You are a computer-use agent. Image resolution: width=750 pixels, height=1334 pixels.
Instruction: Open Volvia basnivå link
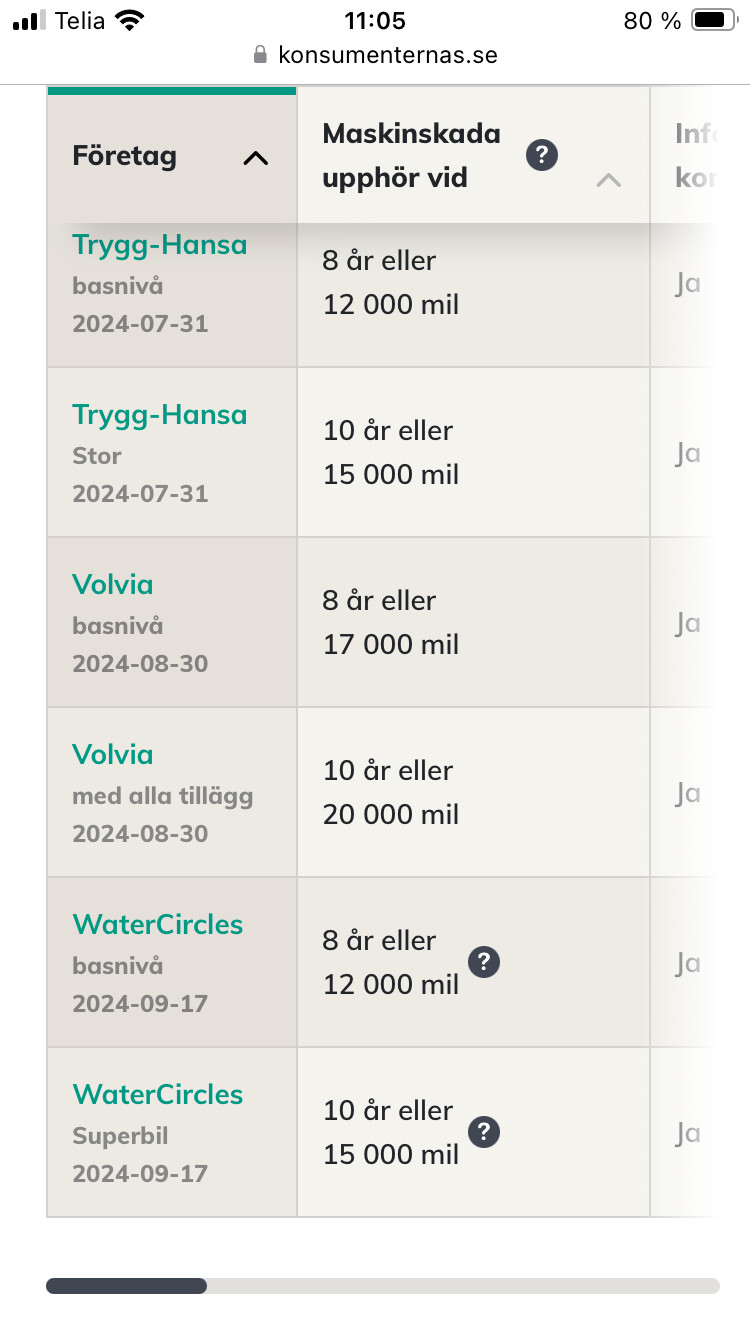[113, 584]
